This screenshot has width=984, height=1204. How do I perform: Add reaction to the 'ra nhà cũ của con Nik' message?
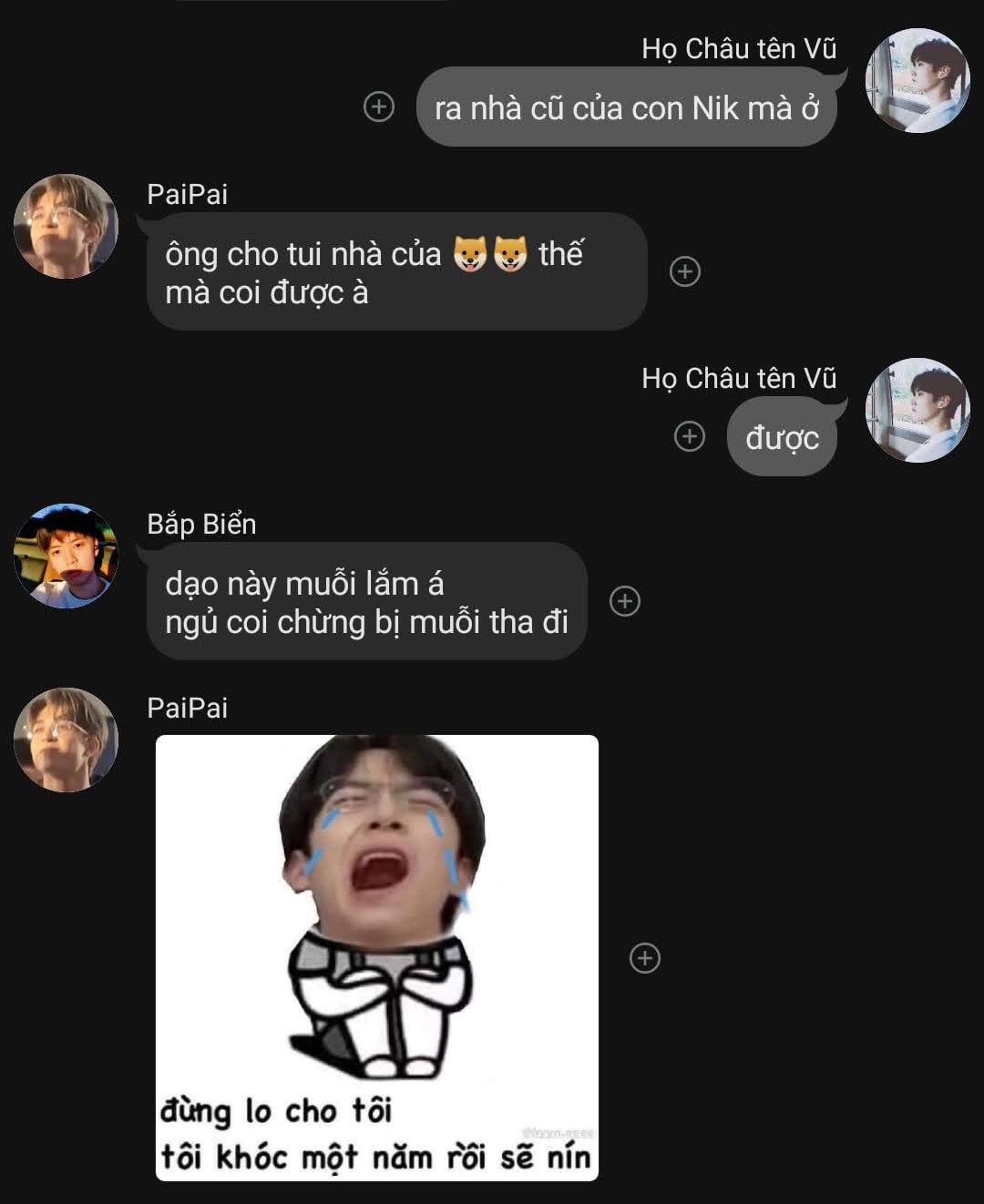pos(379,107)
